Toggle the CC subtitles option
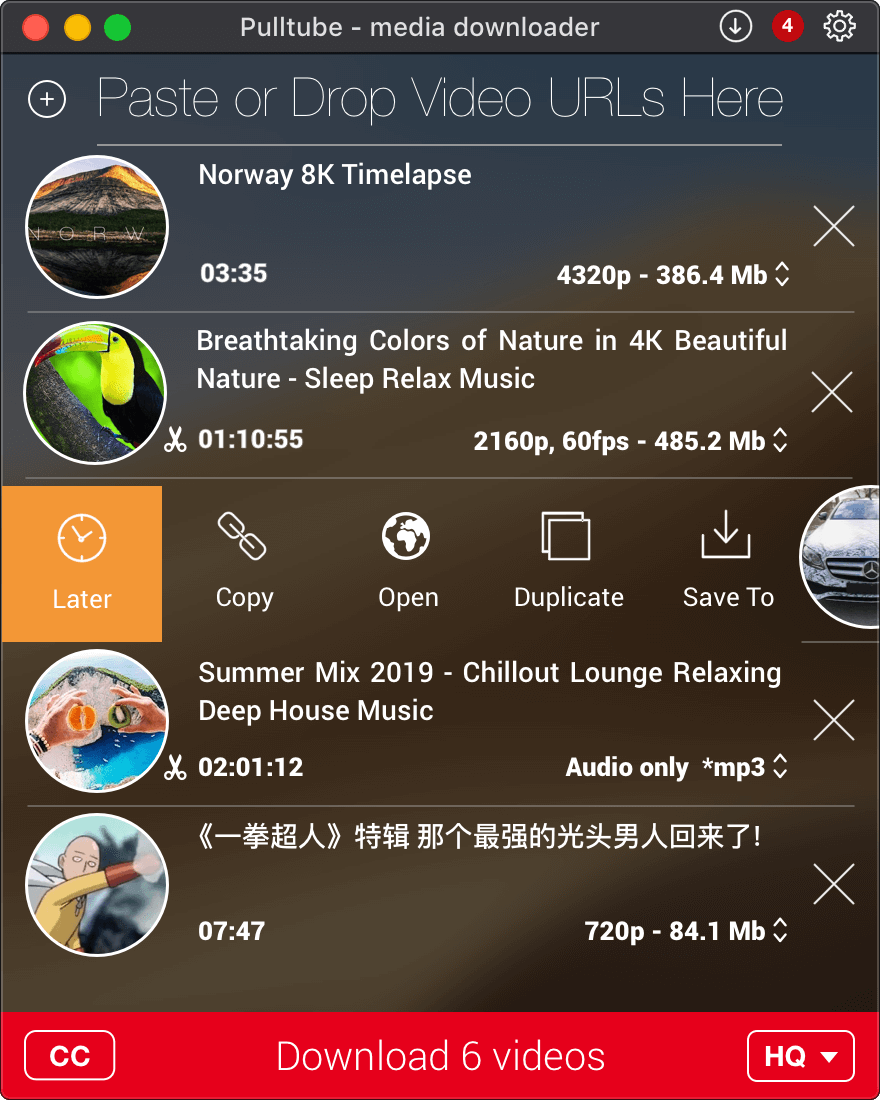This screenshot has width=880, height=1100. [69, 1055]
